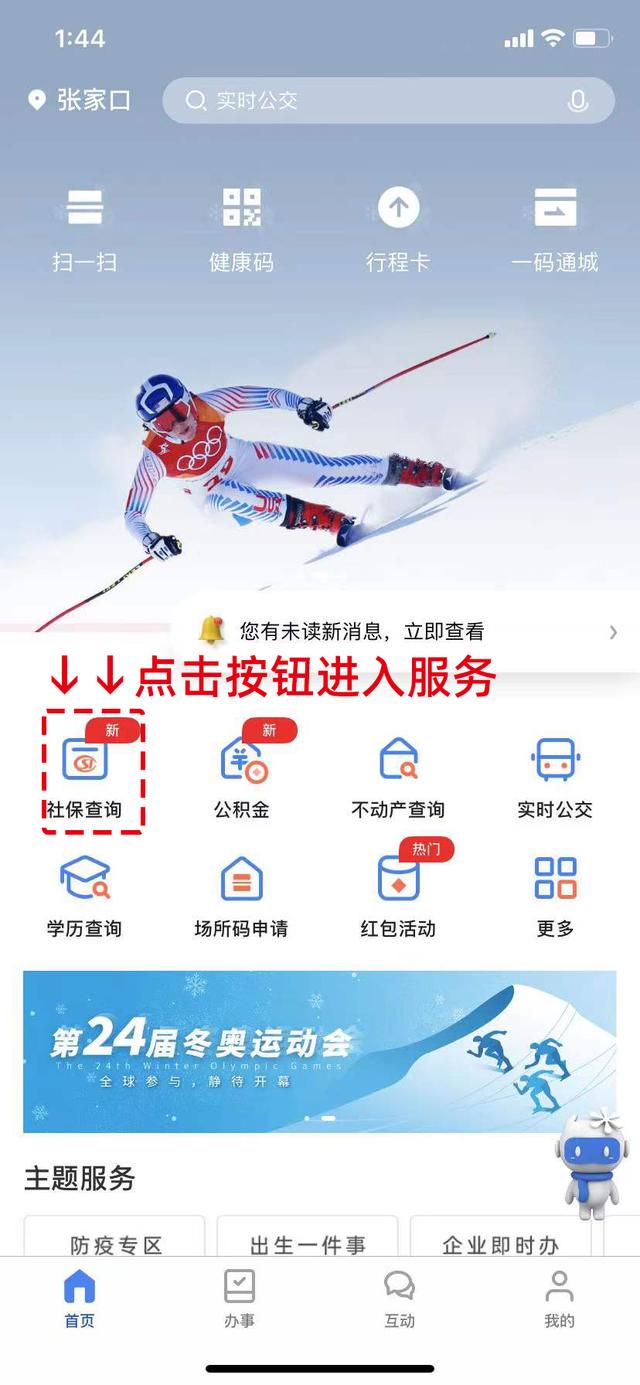
Task: View the unread new messages notification
Action: click(405, 631)
